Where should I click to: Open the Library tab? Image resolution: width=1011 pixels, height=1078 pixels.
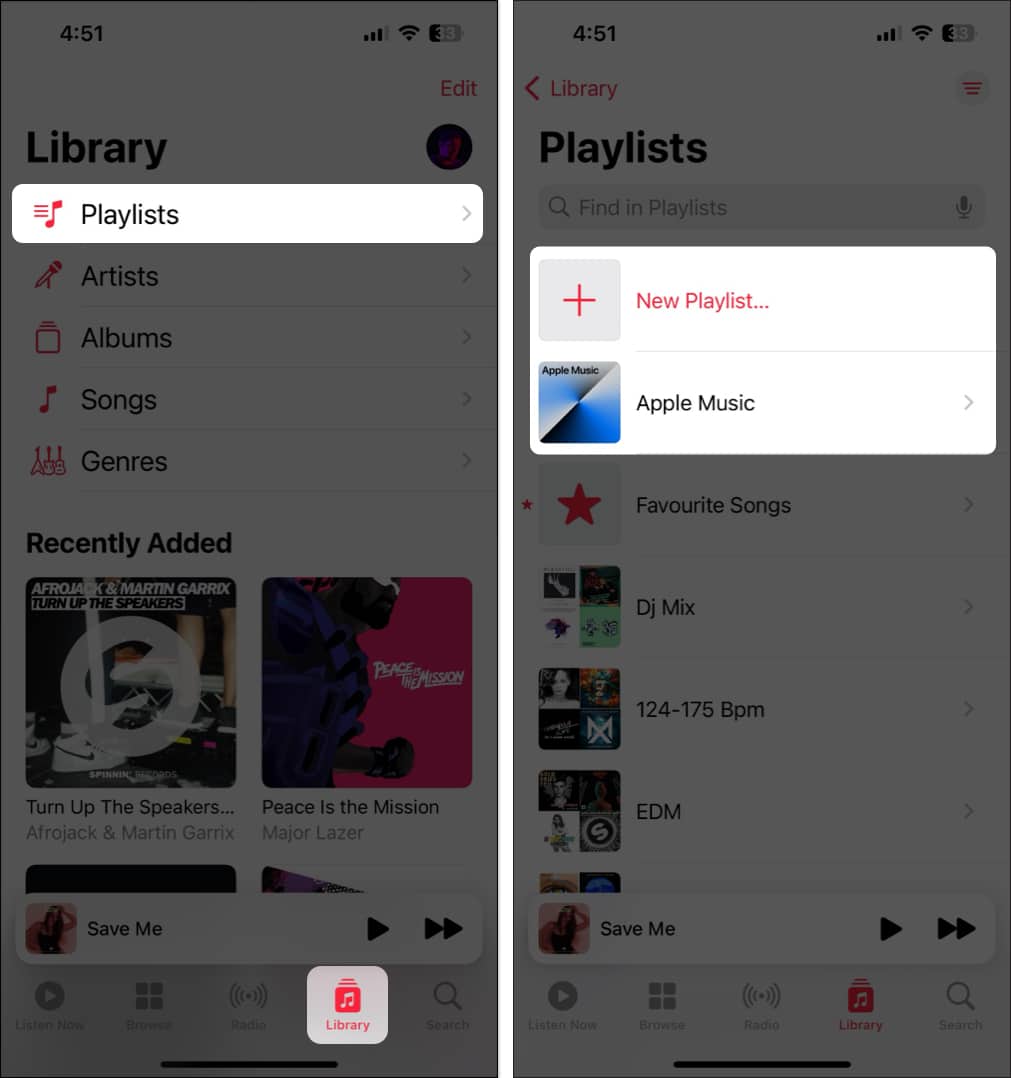coord(347,1005)
